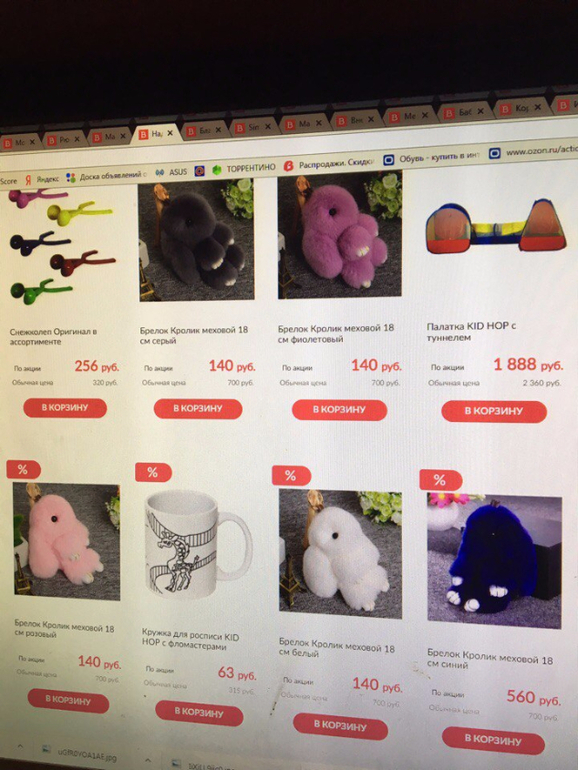This screenshot has height=770, width=578.
Task: Add the белый Брелок Кролик to cart
Action: pos(340,726)
